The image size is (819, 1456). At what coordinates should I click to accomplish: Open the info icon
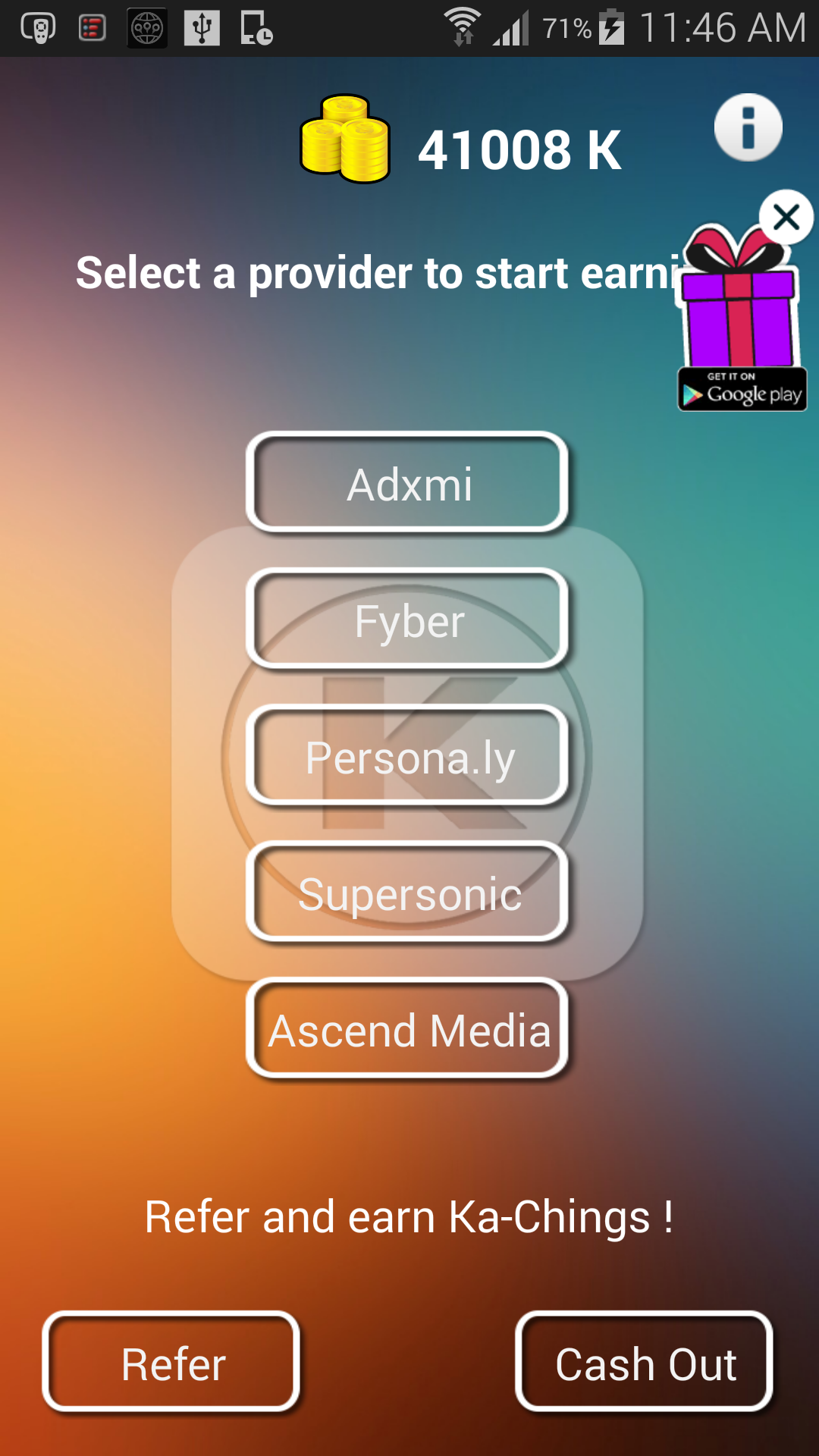coord(748,127)
